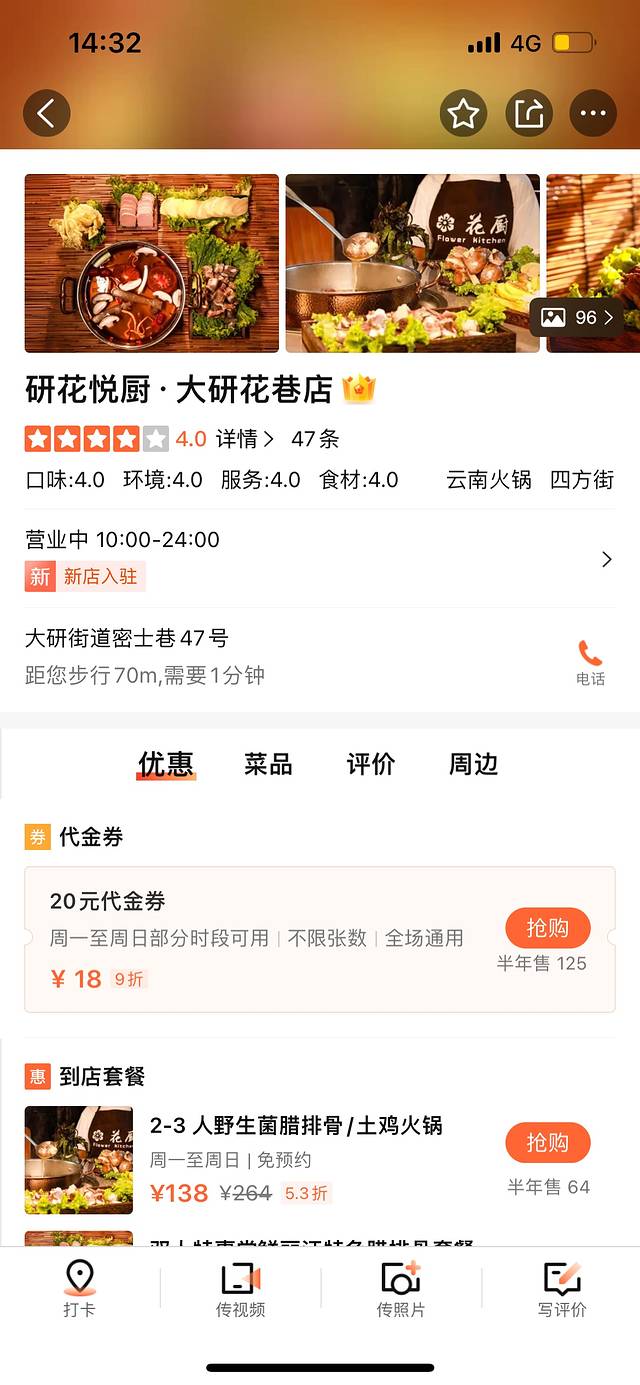Image resolution: width=640 pixels, height=1385 pixels.
Task: Share this restaurant page
Action: pyautogui.click(x=529, y=113)
